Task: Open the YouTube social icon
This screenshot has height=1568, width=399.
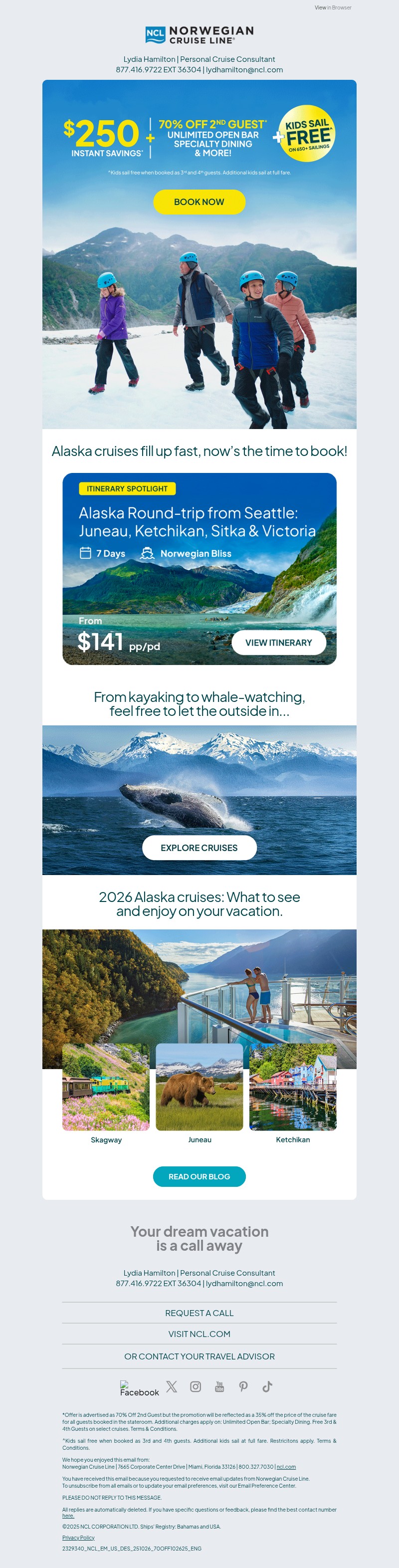Action: pos(219,1386)
